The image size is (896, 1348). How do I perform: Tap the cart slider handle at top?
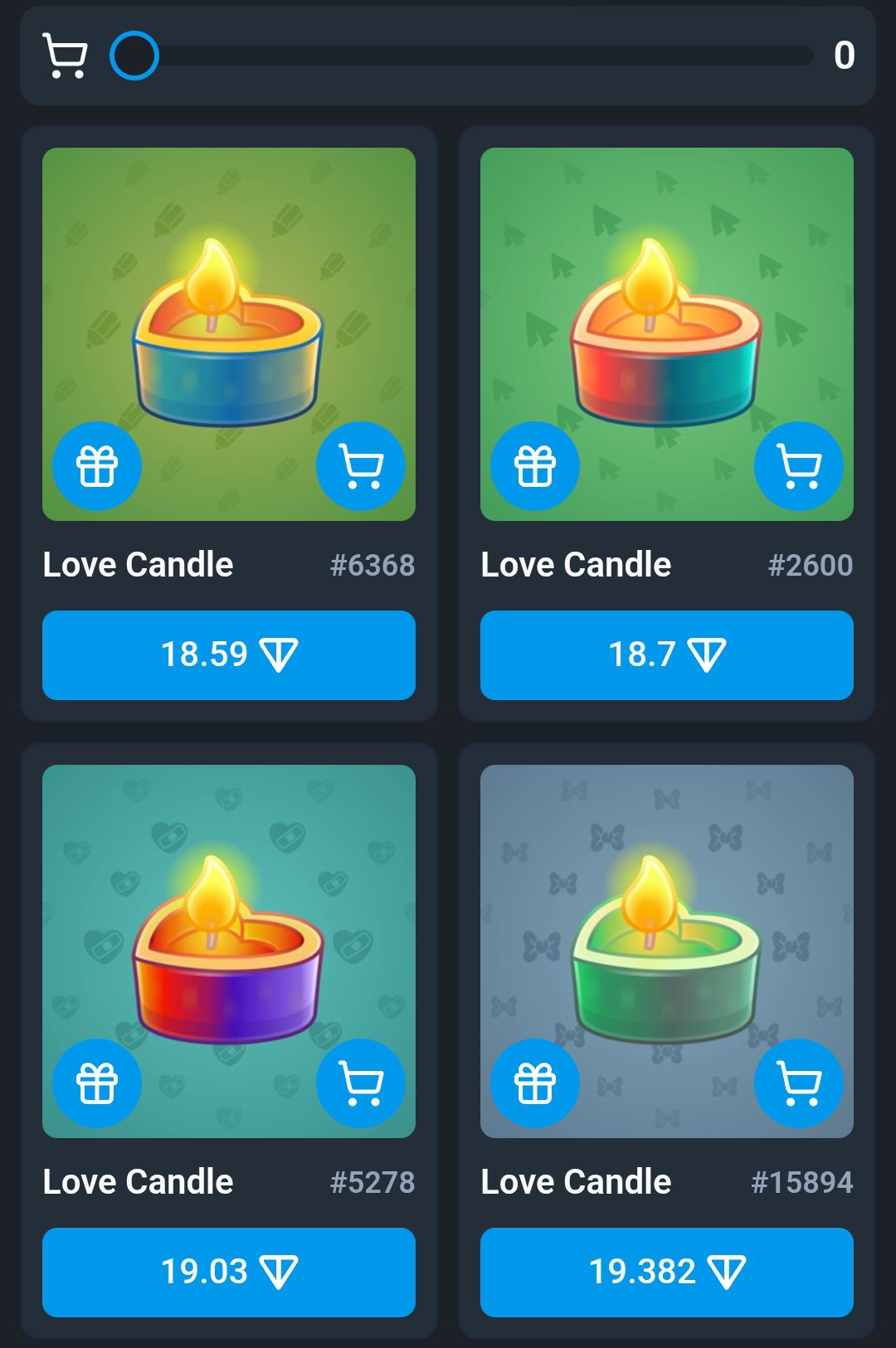pos(134,56)
